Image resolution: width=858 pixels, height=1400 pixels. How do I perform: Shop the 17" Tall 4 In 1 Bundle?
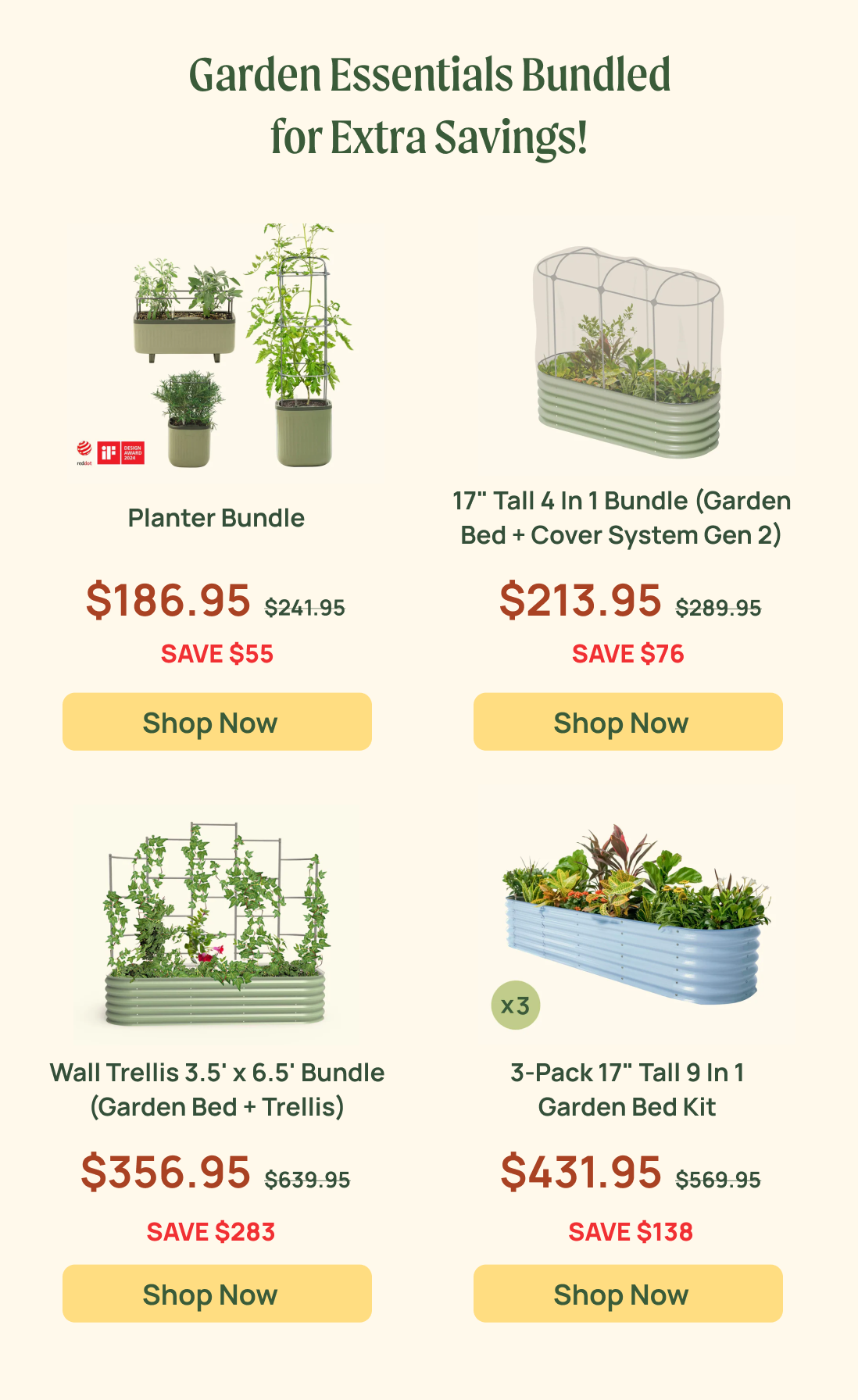click(627, 722)
